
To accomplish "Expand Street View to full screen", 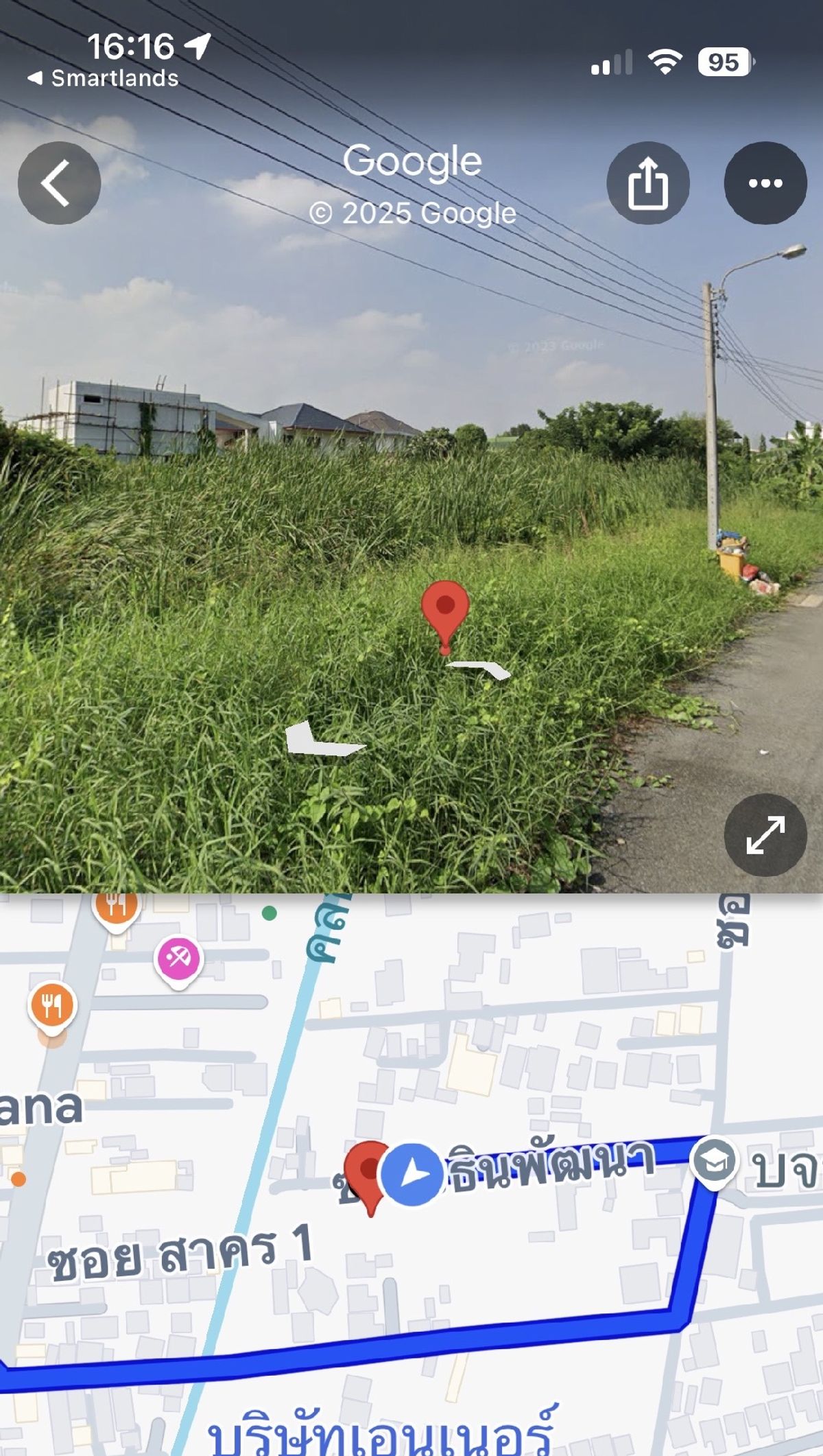I will (x=765, y=835).
